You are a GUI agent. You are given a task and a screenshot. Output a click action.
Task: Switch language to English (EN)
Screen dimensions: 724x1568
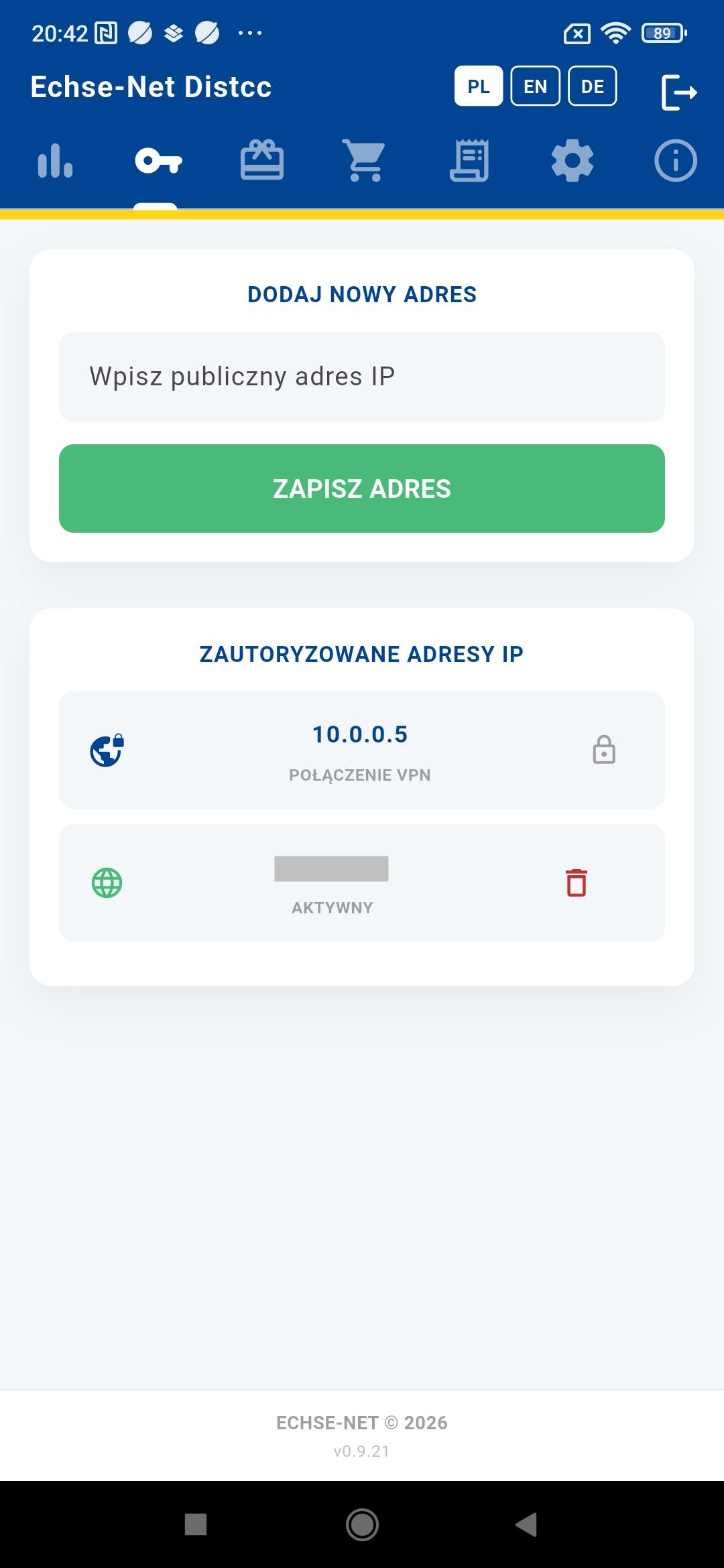tap(535, 86)
